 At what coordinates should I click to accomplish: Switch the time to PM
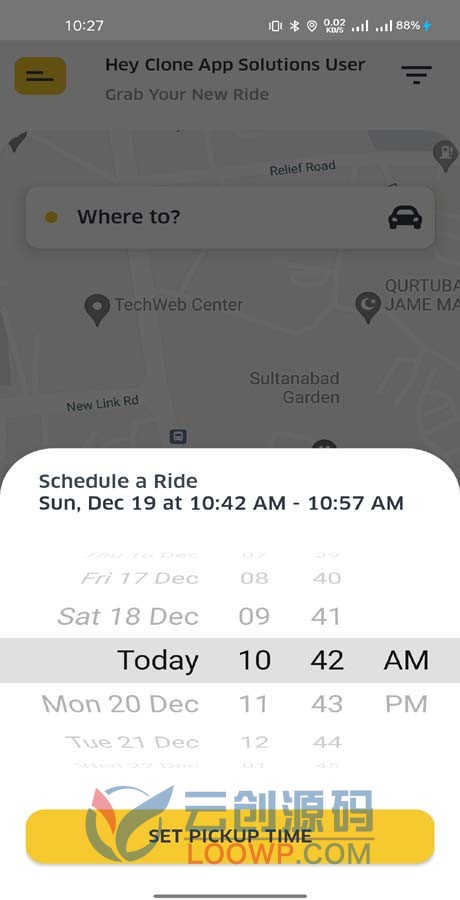click(406, 704)
